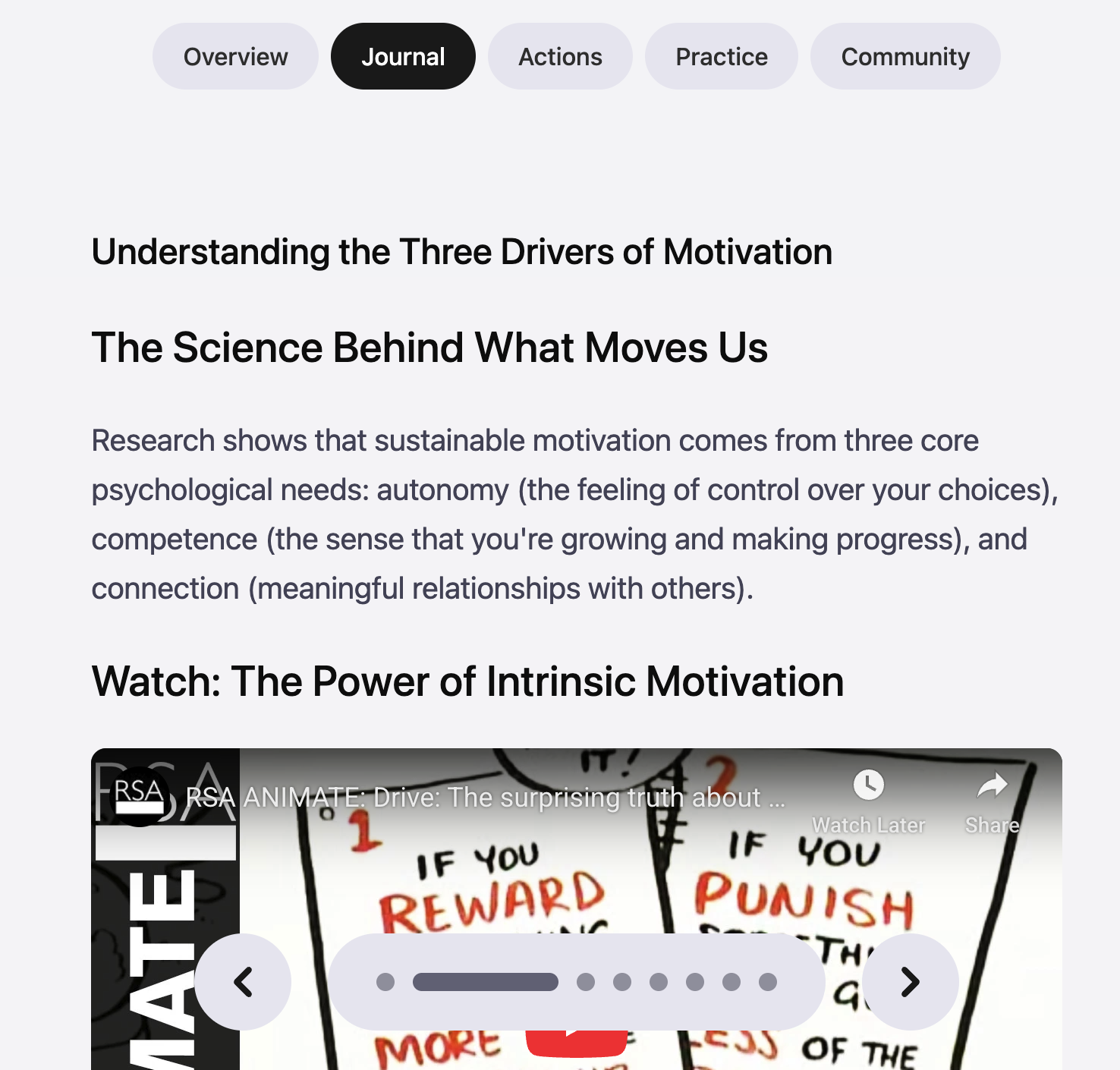
Task: Tap the previous page arrow
Action: click(243, 982)
